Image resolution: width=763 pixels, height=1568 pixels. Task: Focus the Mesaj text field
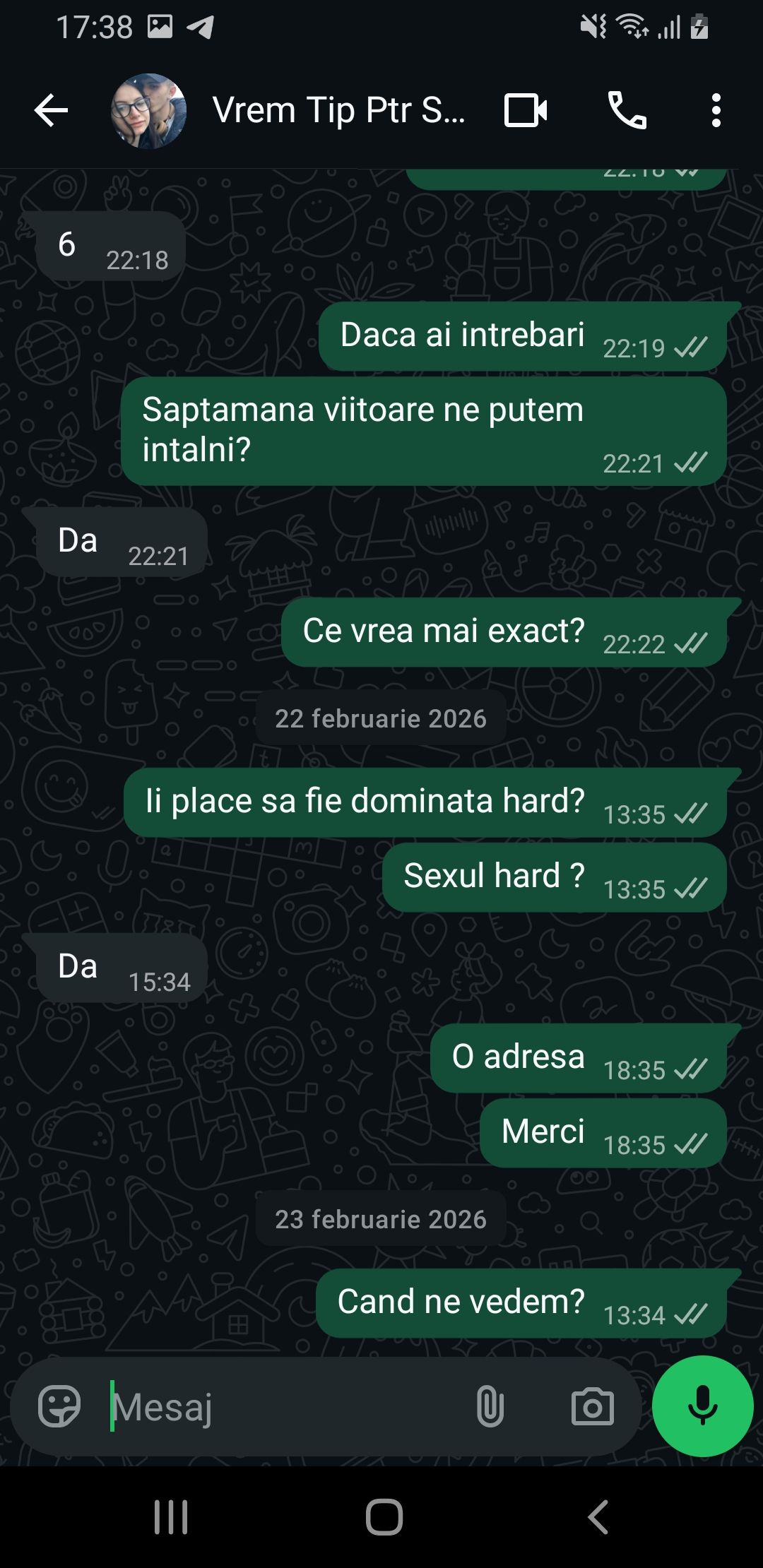pyautogui.click(x=283, y=1406)
